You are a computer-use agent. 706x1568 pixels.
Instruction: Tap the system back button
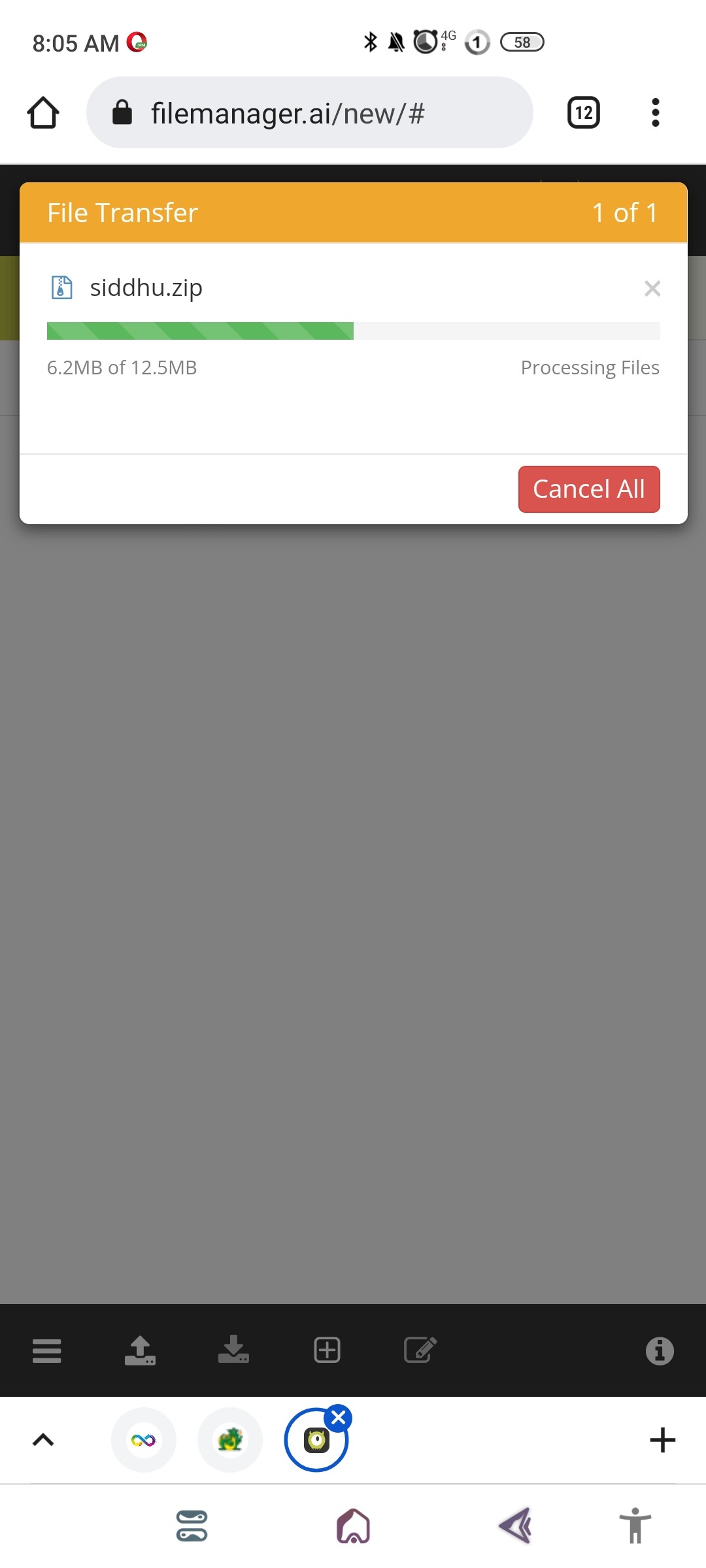515,1526
